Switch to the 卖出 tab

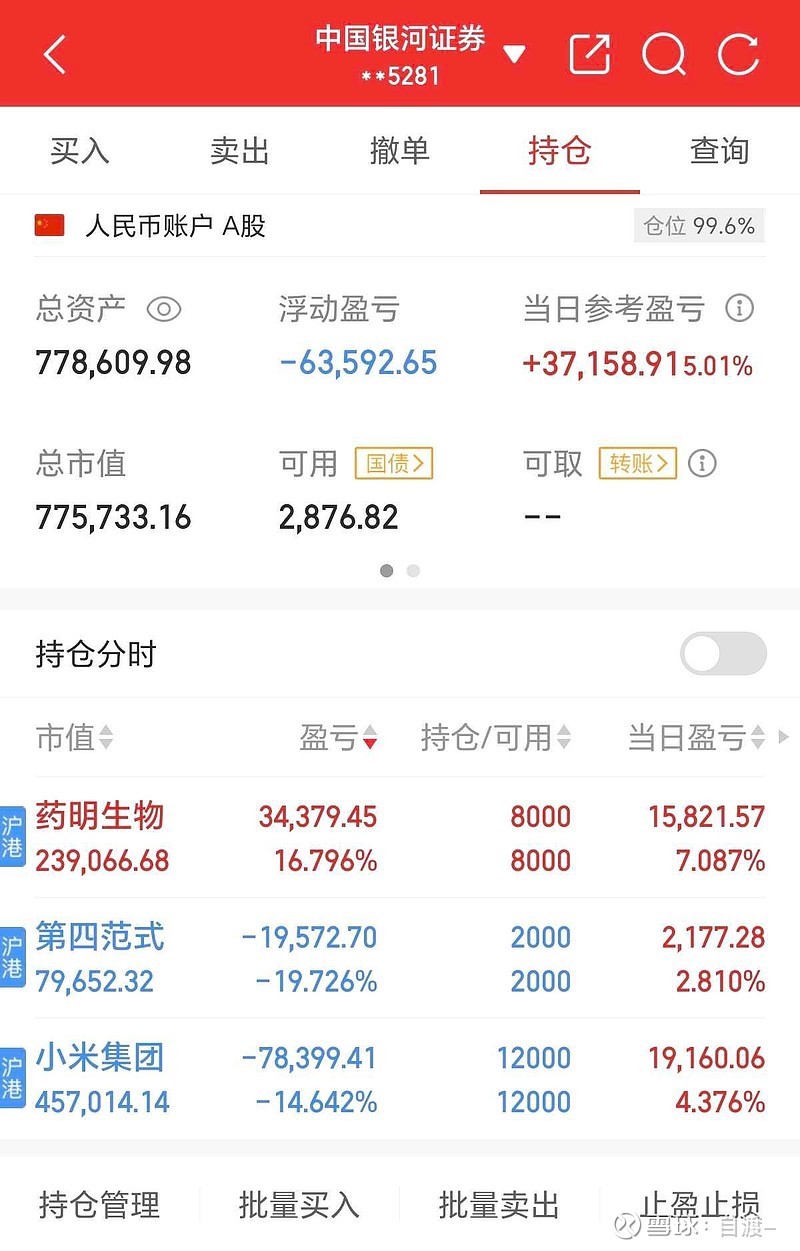point(239,151)
